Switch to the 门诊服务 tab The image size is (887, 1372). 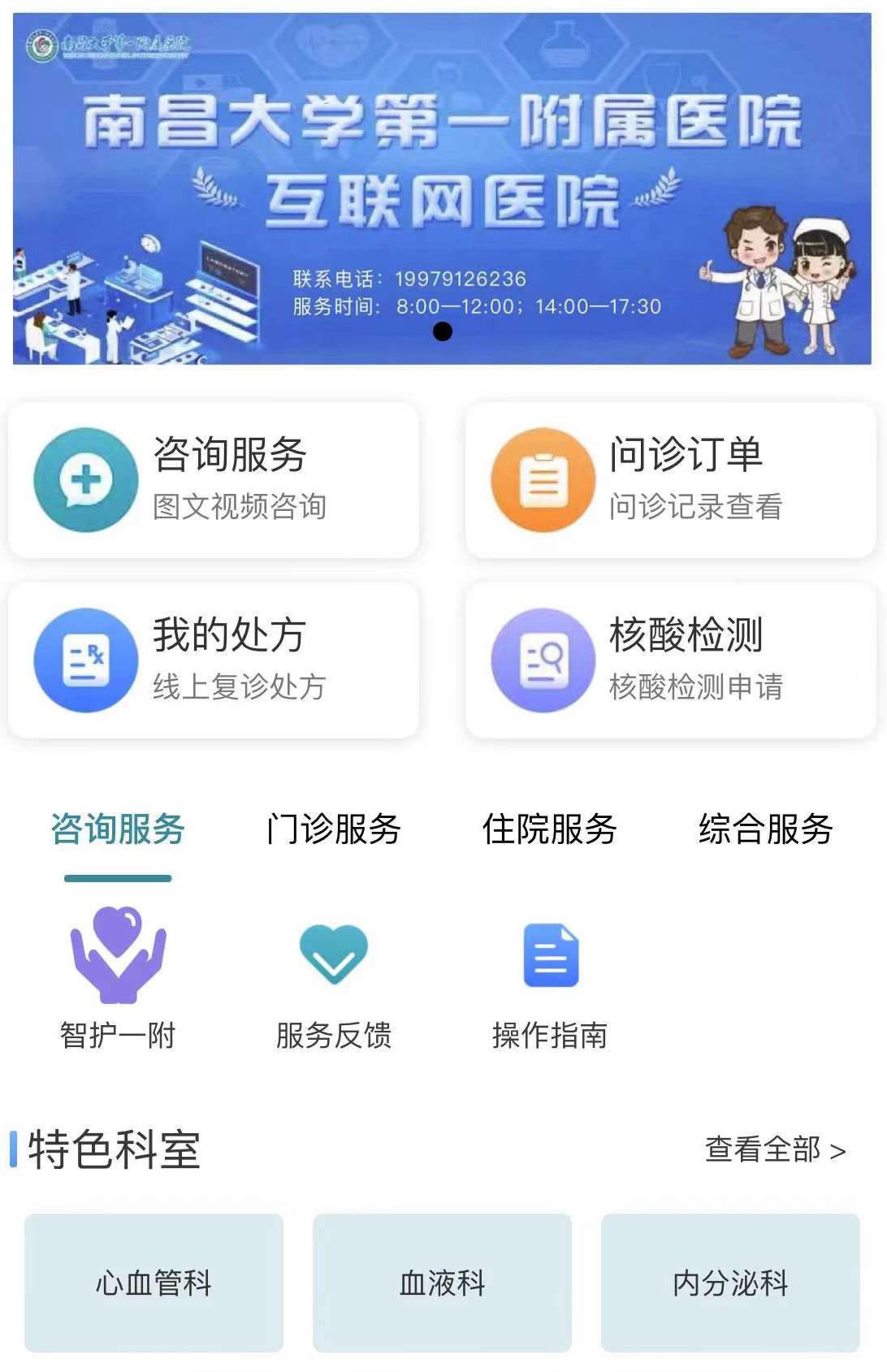[x=336, y=828]
